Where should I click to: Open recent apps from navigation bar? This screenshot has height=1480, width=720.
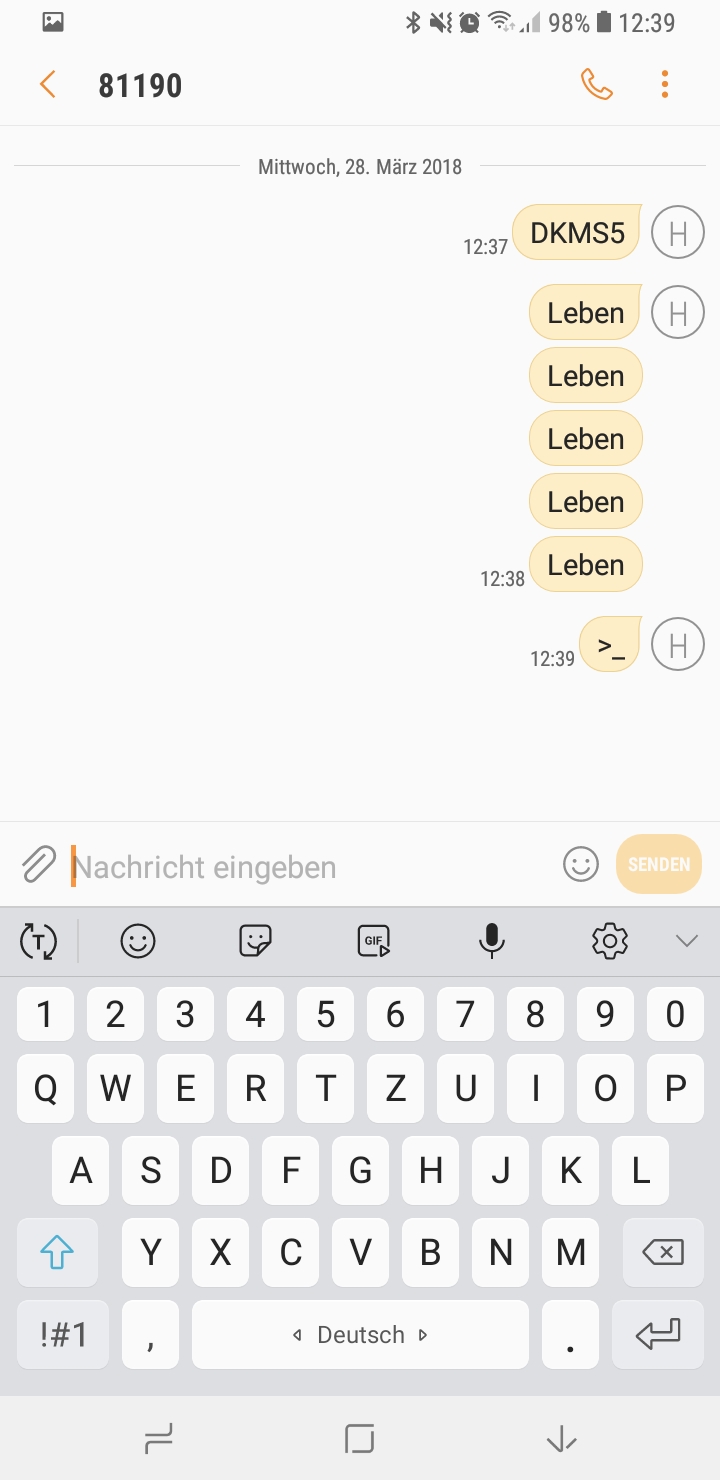tap(159, 1439)
